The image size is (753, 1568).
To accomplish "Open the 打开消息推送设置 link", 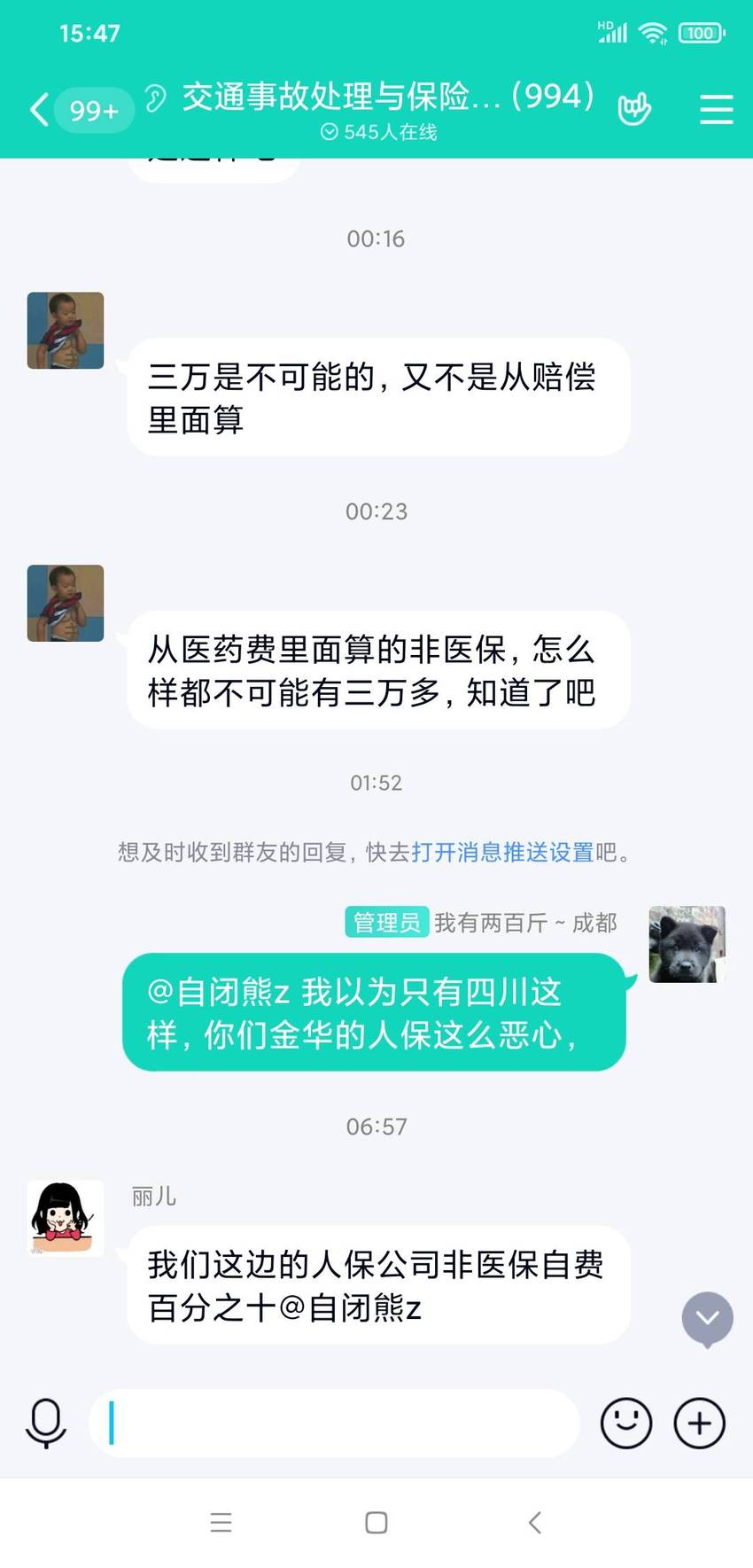I will (x=502, y=853).
